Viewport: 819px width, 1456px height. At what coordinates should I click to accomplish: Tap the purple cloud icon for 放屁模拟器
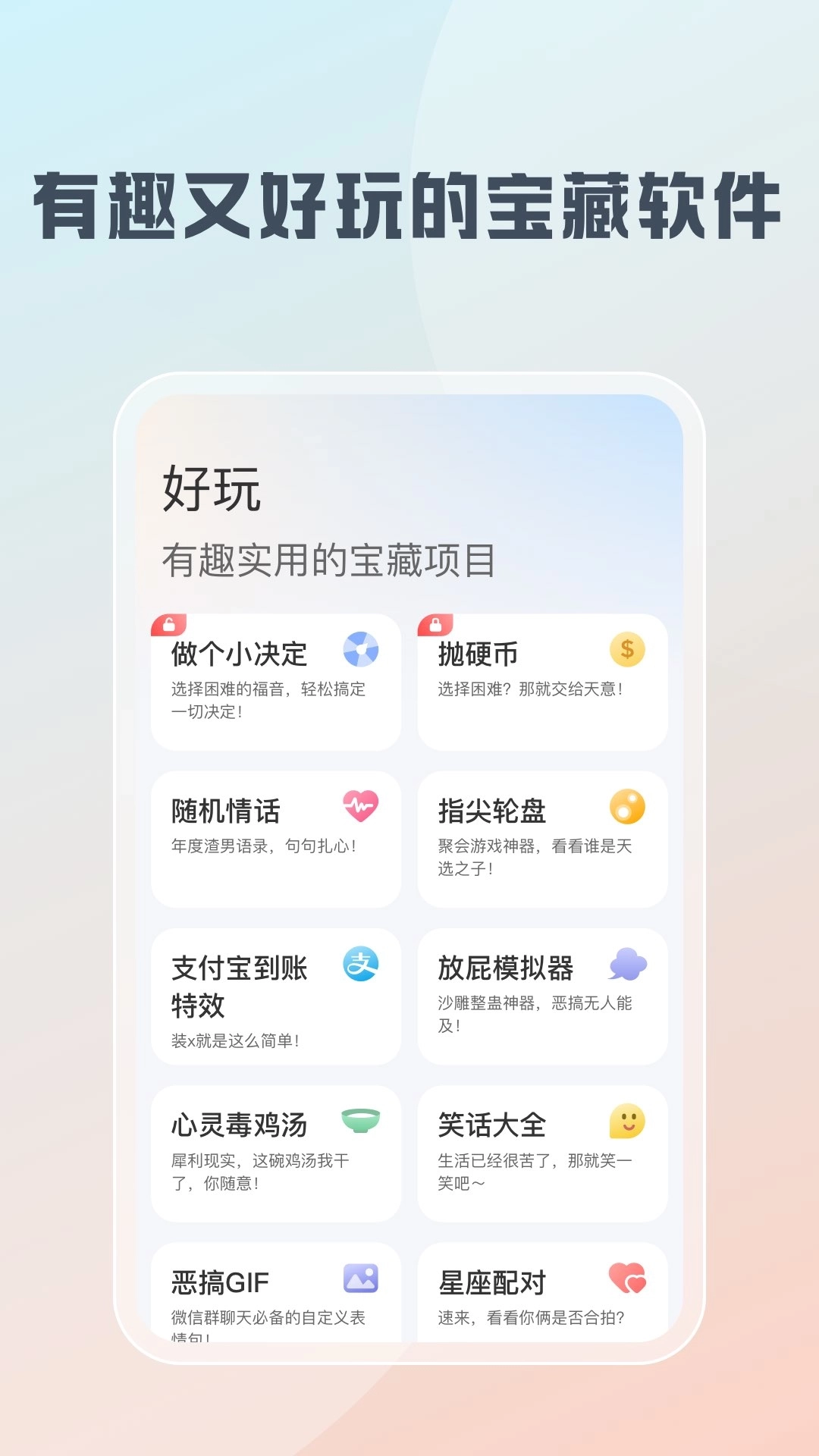[x=627, y=965]
